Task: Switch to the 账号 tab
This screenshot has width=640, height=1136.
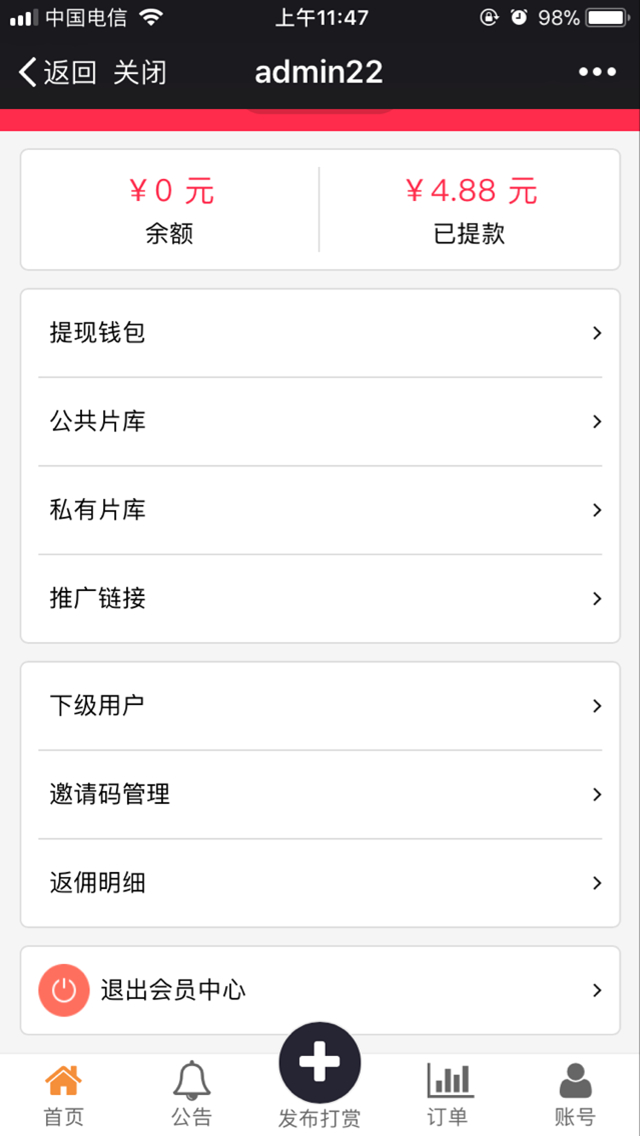Action: pos(575,1095)
